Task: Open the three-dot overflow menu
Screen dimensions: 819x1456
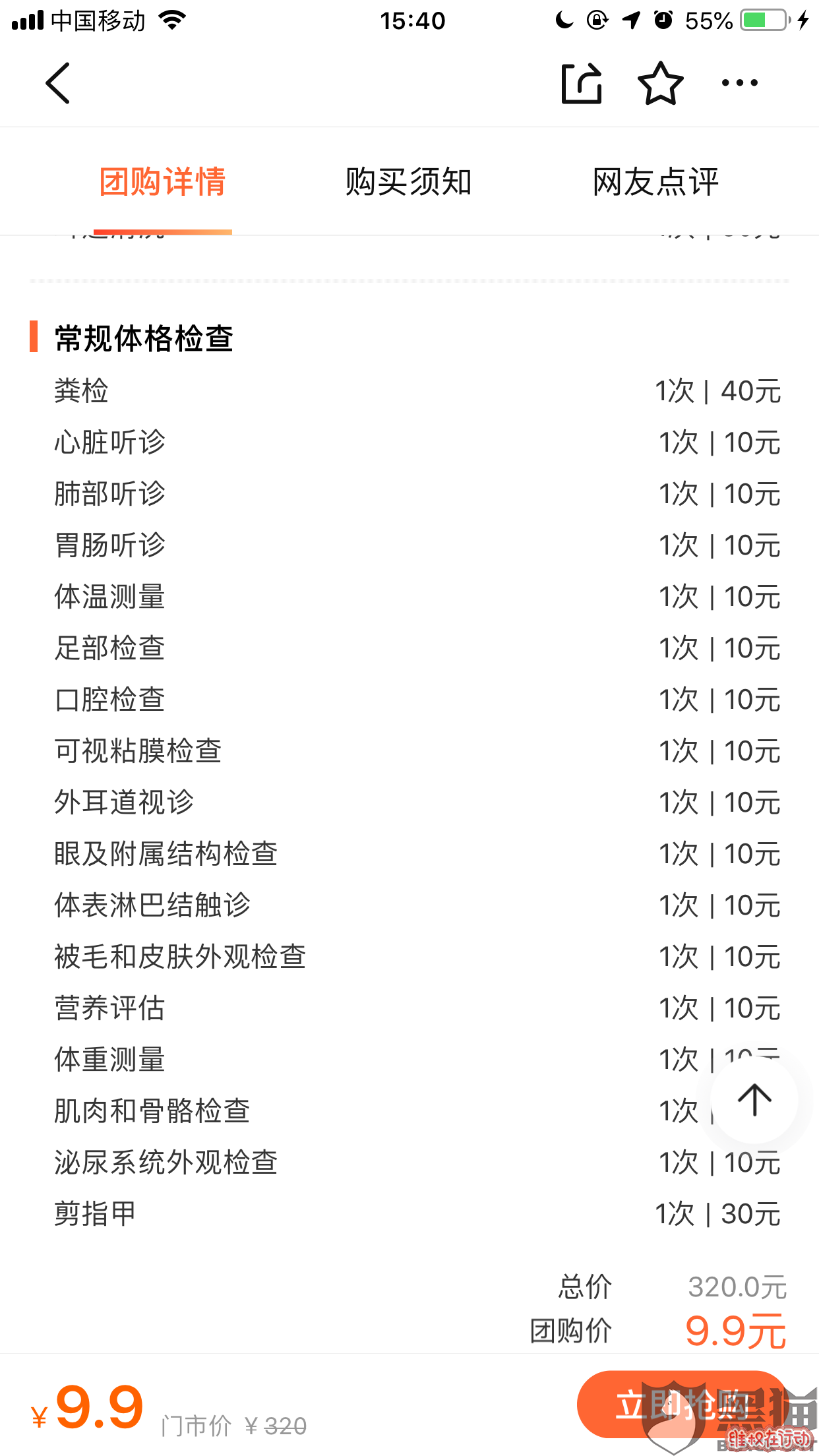Action: [739, 83]
